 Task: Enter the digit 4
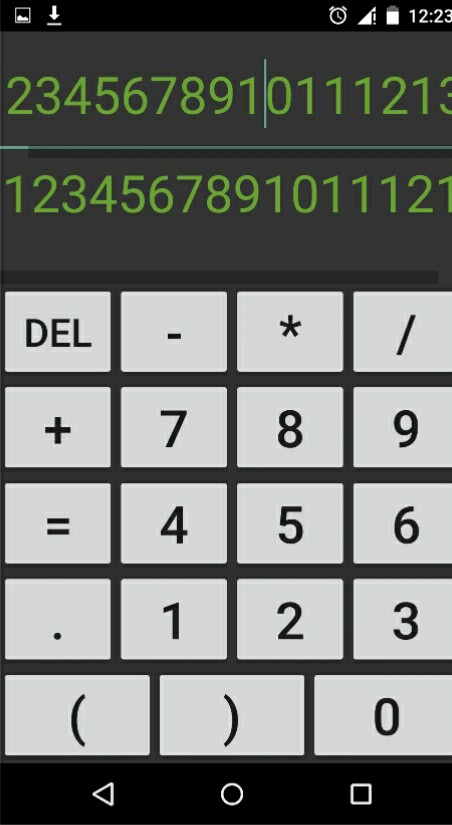174,524
